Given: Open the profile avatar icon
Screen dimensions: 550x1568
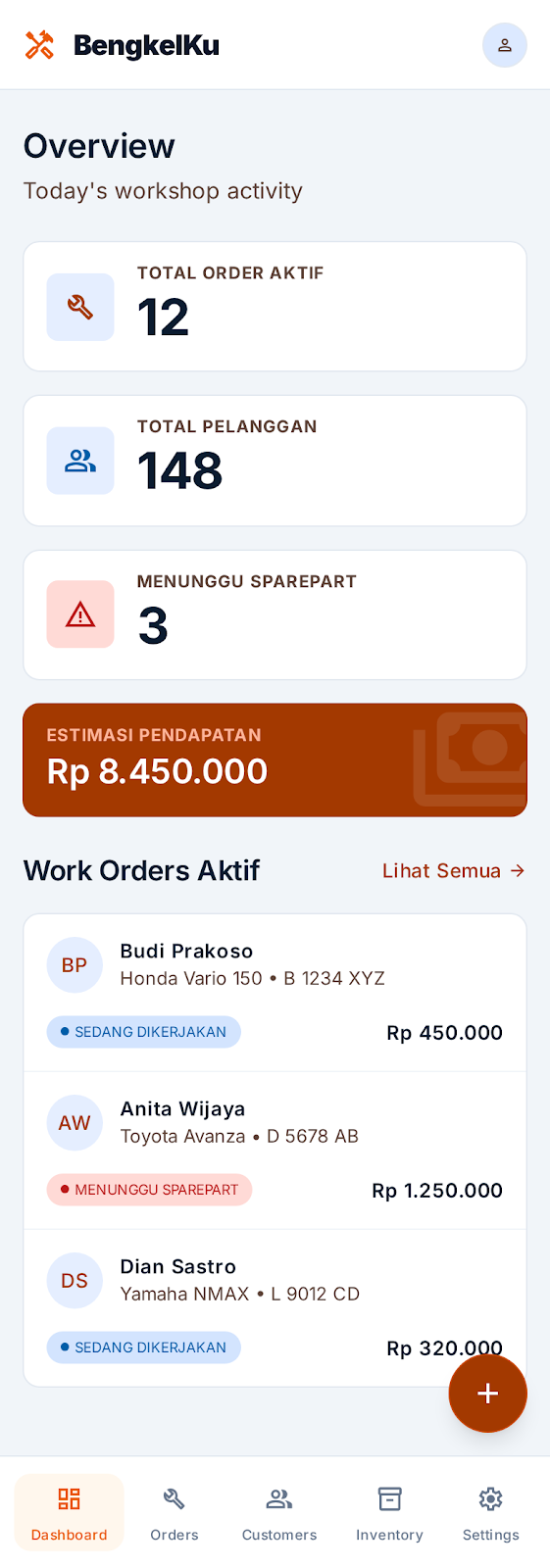Looking at the screenshot, I should click(x=504, y=45).
